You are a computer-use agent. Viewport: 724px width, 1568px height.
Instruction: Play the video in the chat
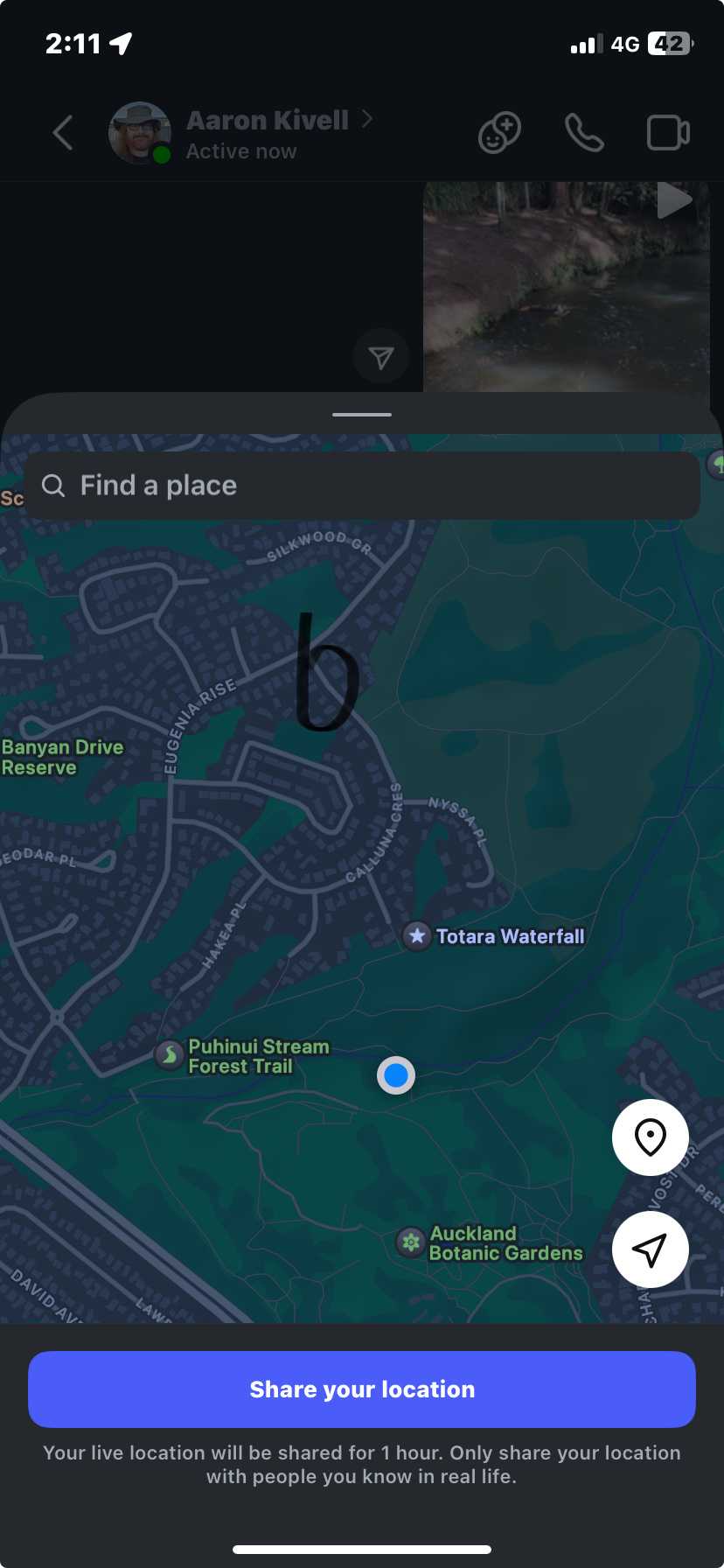click(673, 199)
